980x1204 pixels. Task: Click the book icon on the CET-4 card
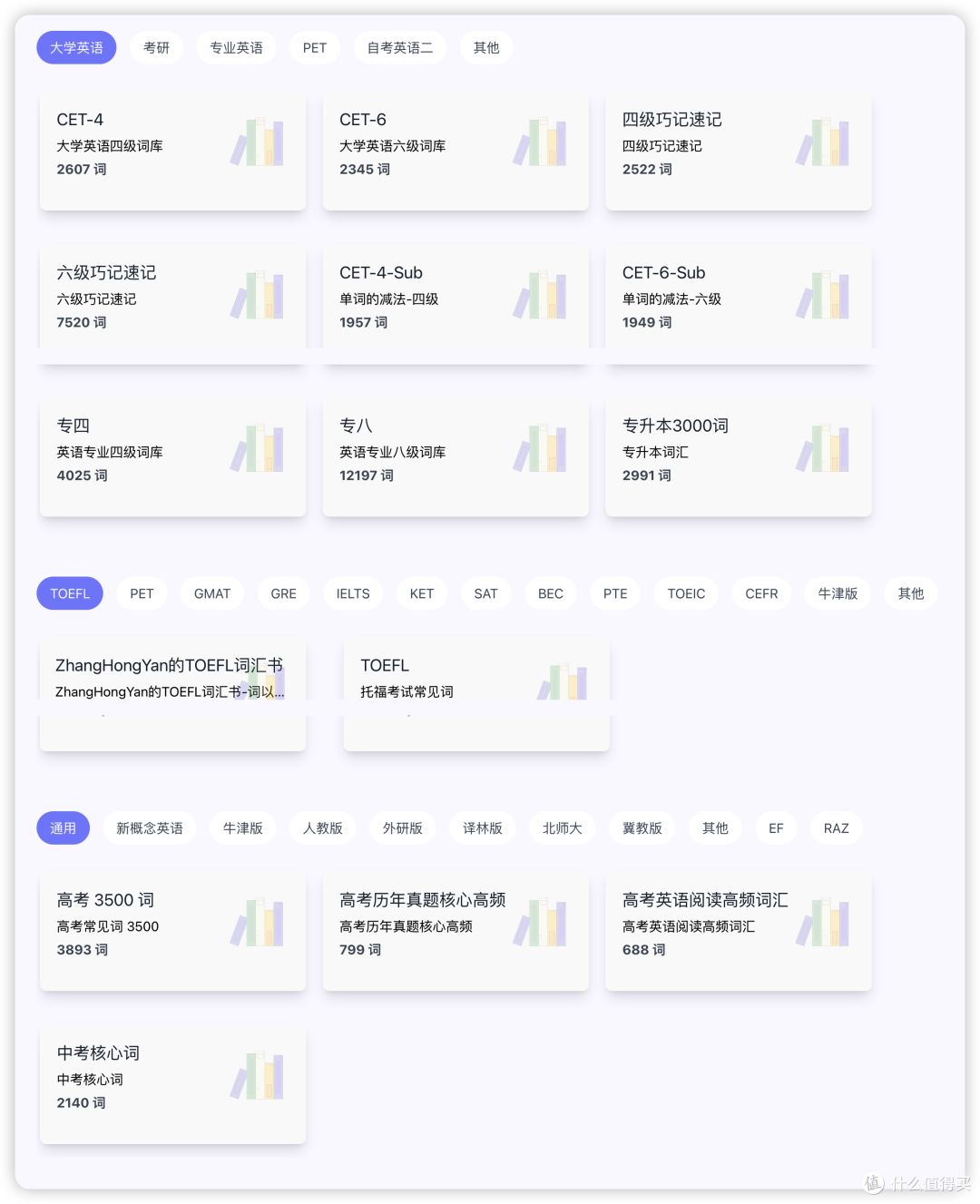click(258, 142)
